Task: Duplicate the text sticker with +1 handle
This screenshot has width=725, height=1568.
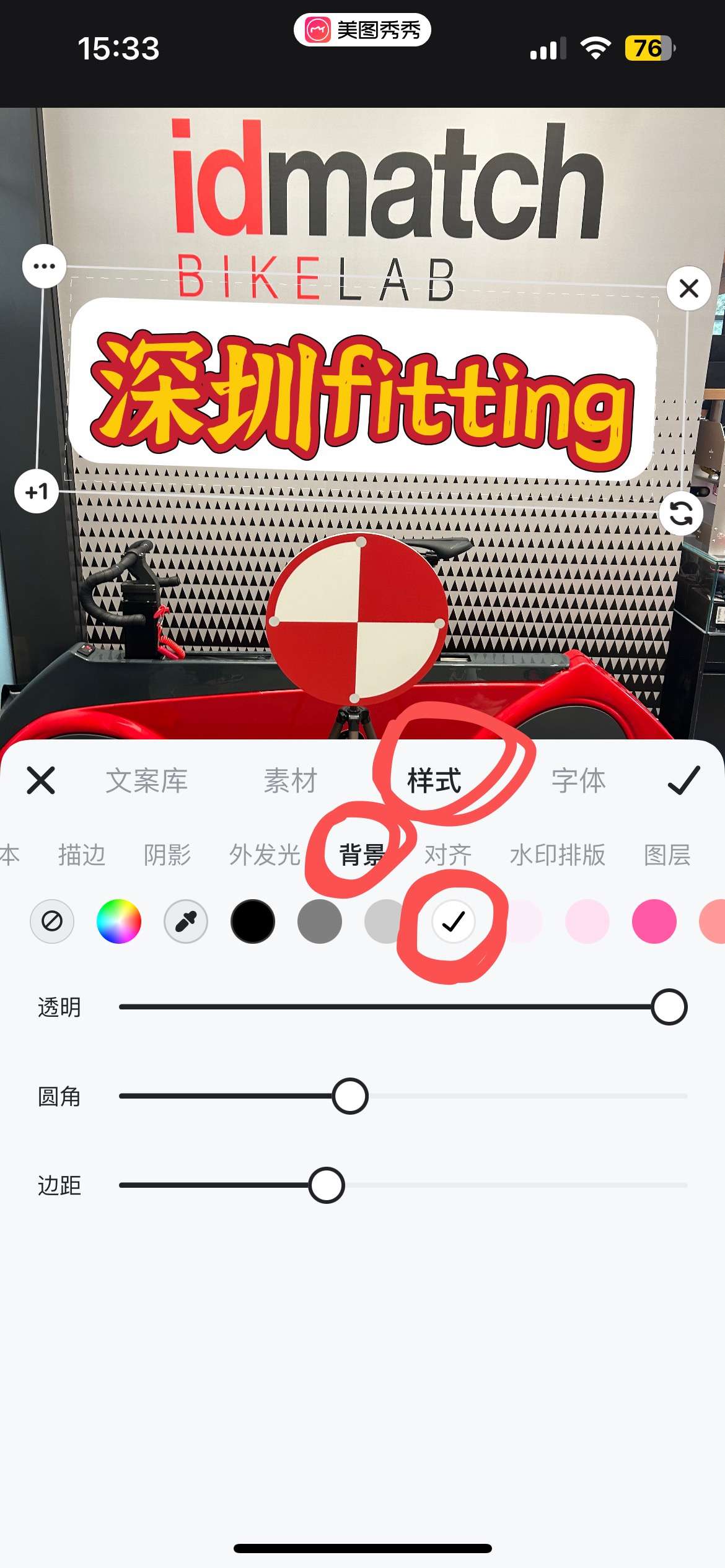Action: tap(37, 492)
